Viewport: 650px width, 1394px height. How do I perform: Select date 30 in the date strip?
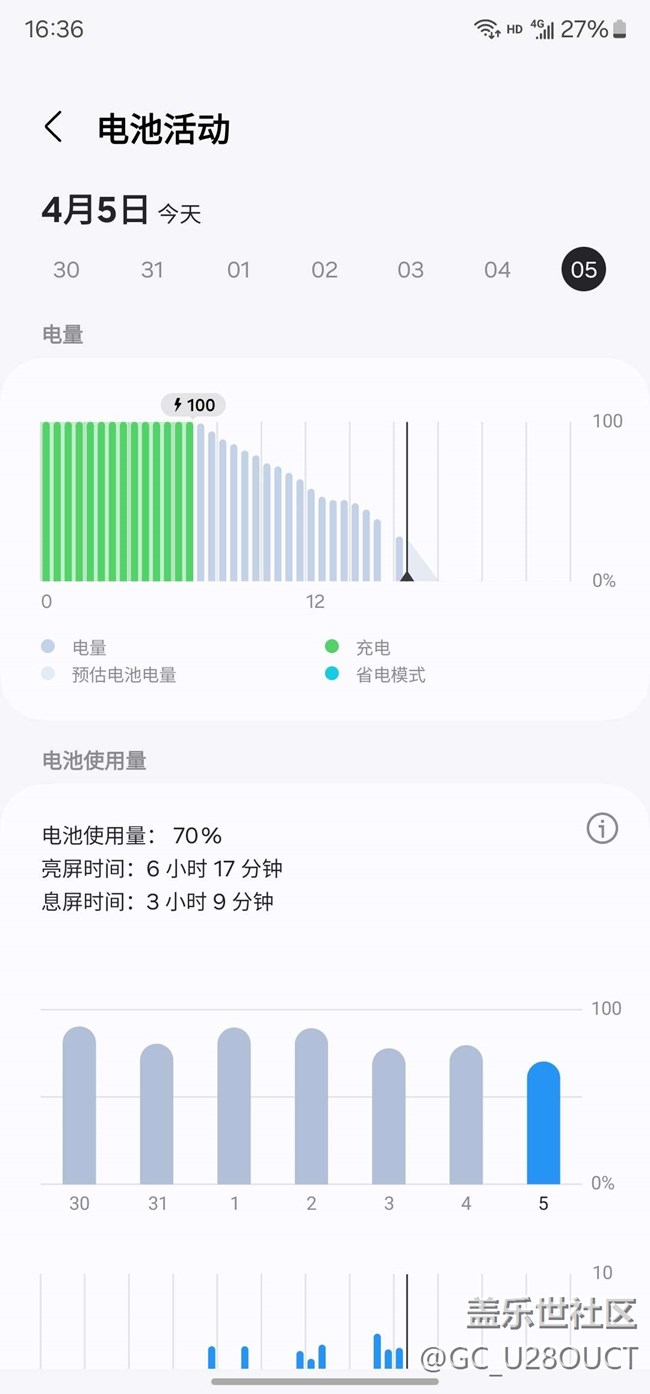[66, 270]
